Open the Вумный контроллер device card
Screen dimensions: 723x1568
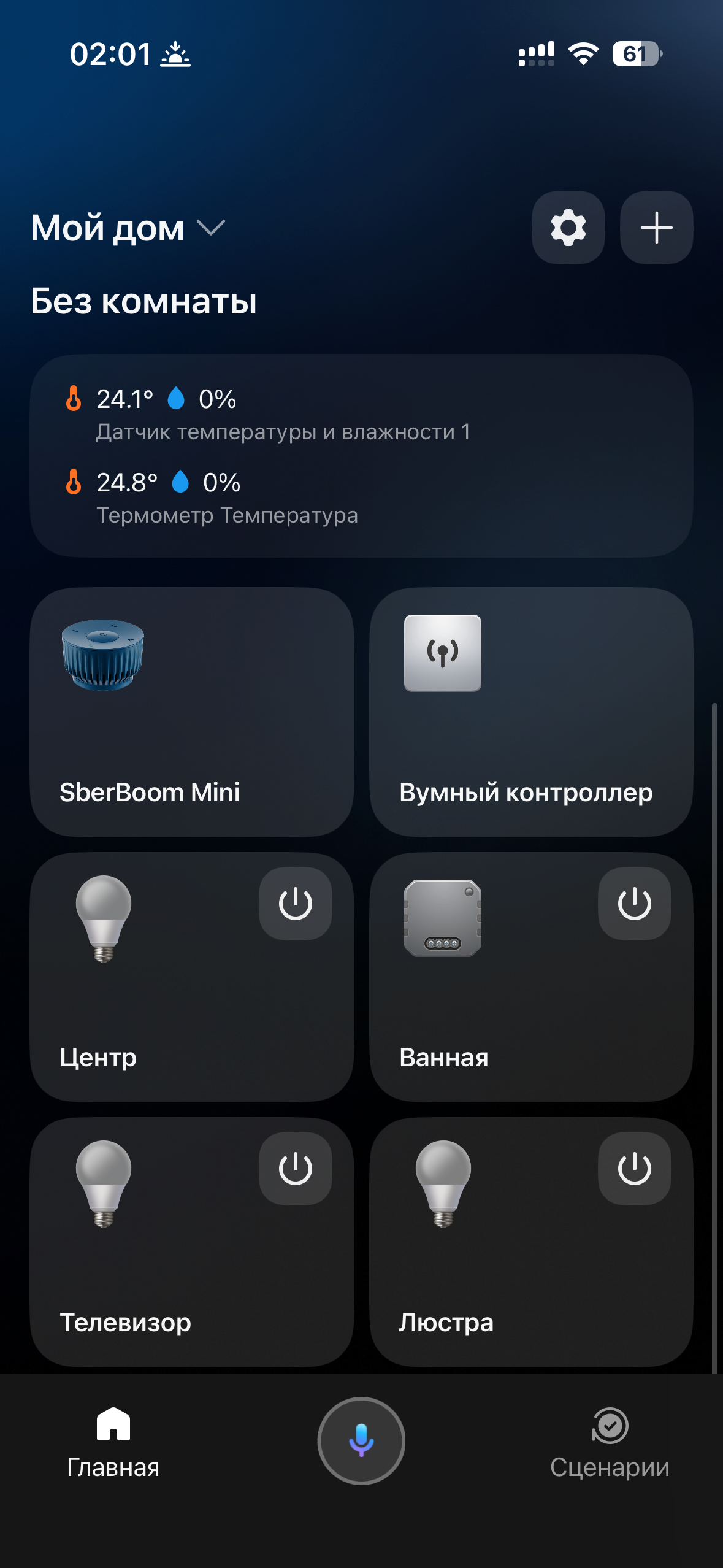coord(531,712)
